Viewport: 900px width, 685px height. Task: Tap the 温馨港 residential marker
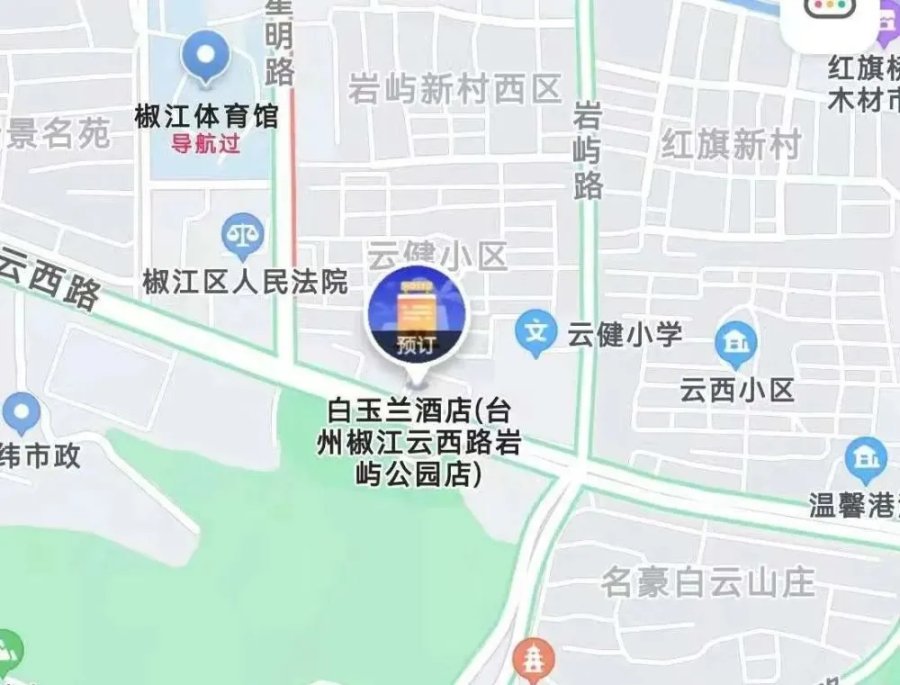pyautogui.click(x=866, y=459)
